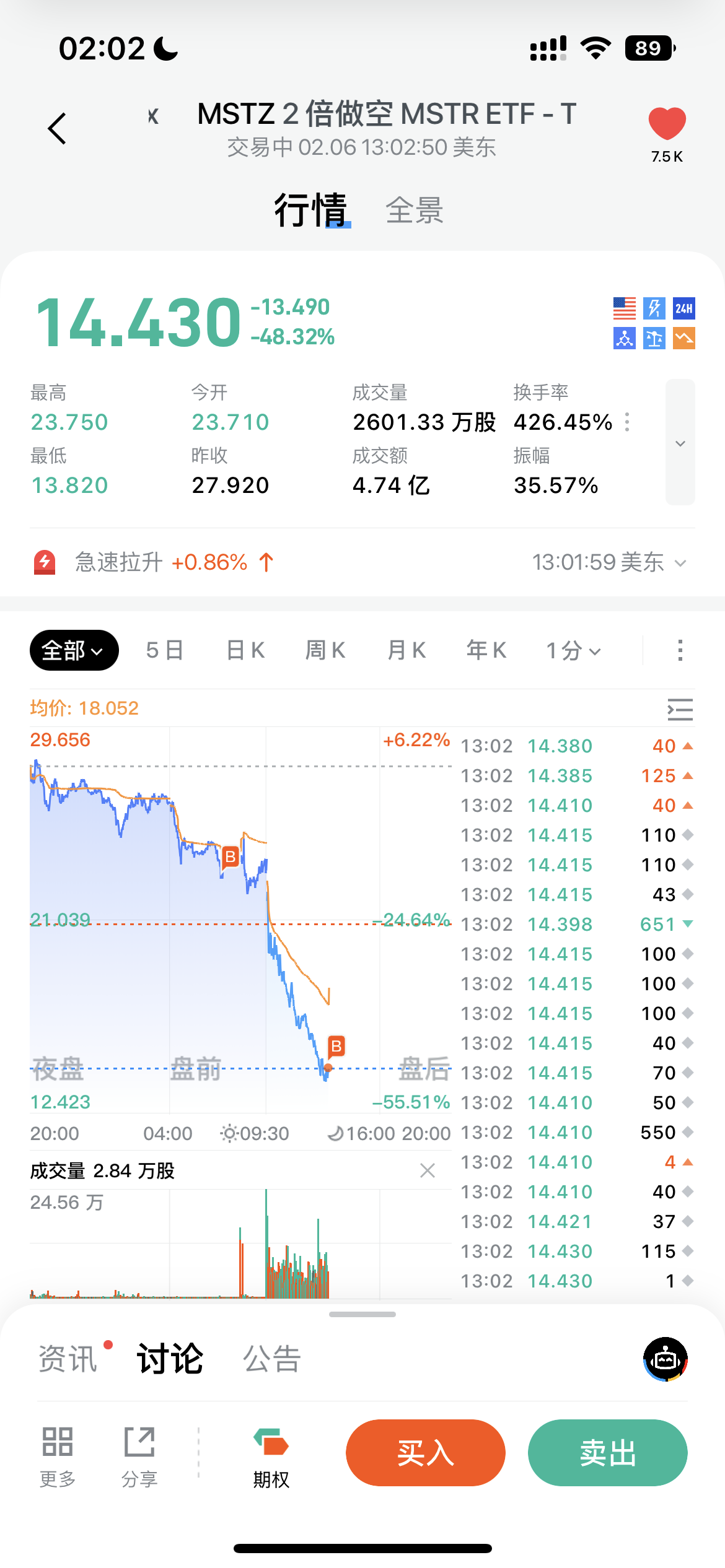Switch chart to 年K
This screenshot has width=725, height=1568.
click(x=486, y=650)
